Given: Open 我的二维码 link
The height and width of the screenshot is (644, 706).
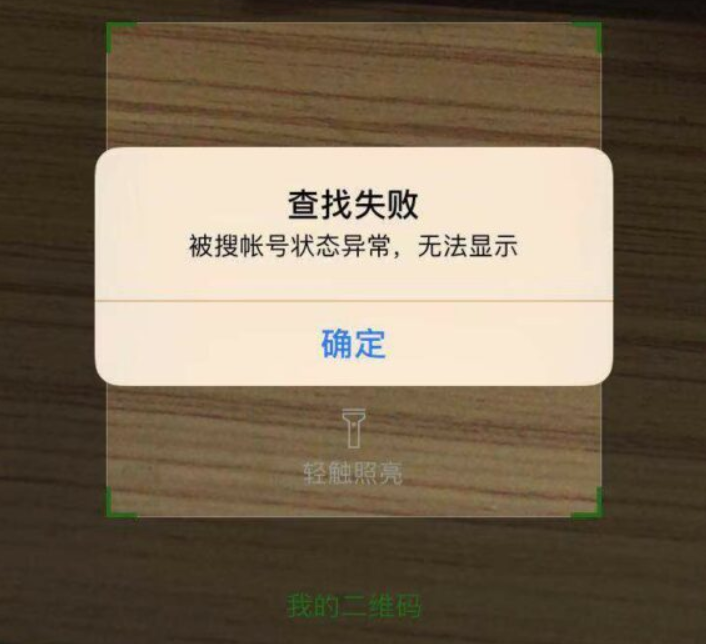Looking at the screenshot, I should coord(353,605).
